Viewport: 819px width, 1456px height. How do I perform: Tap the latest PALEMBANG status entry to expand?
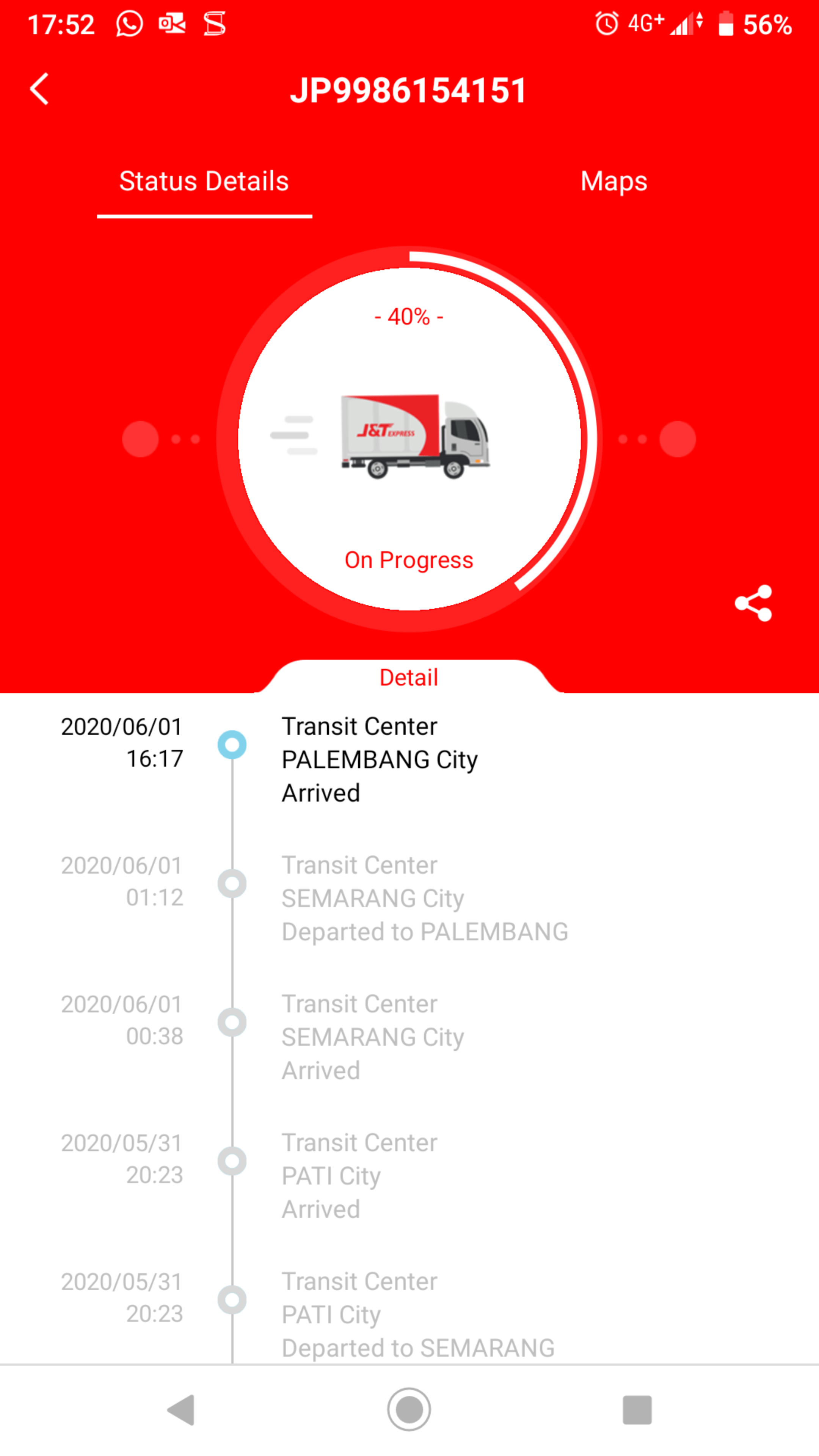(x=380, y=759)
